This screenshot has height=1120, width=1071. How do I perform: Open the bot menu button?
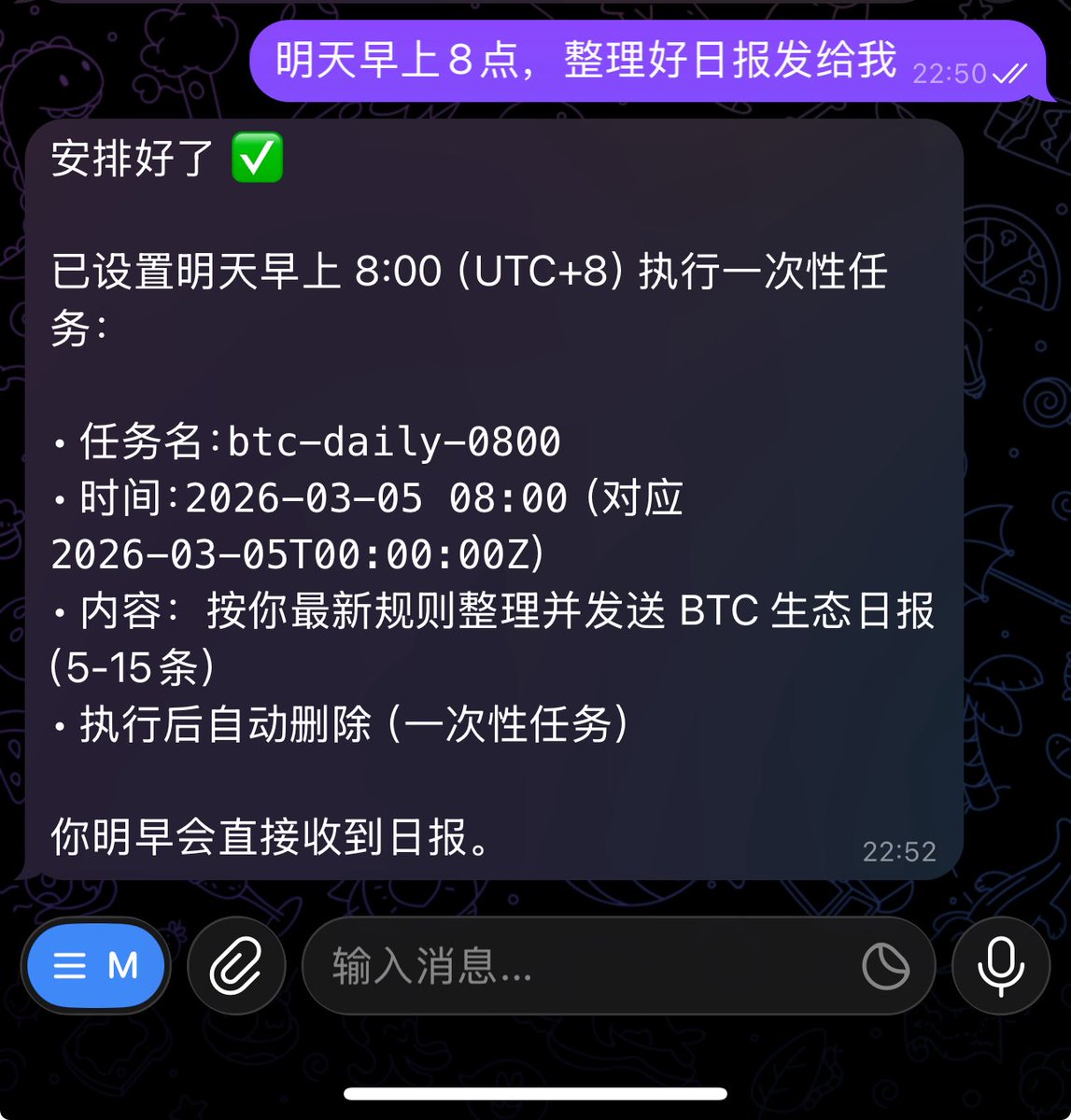95,966
